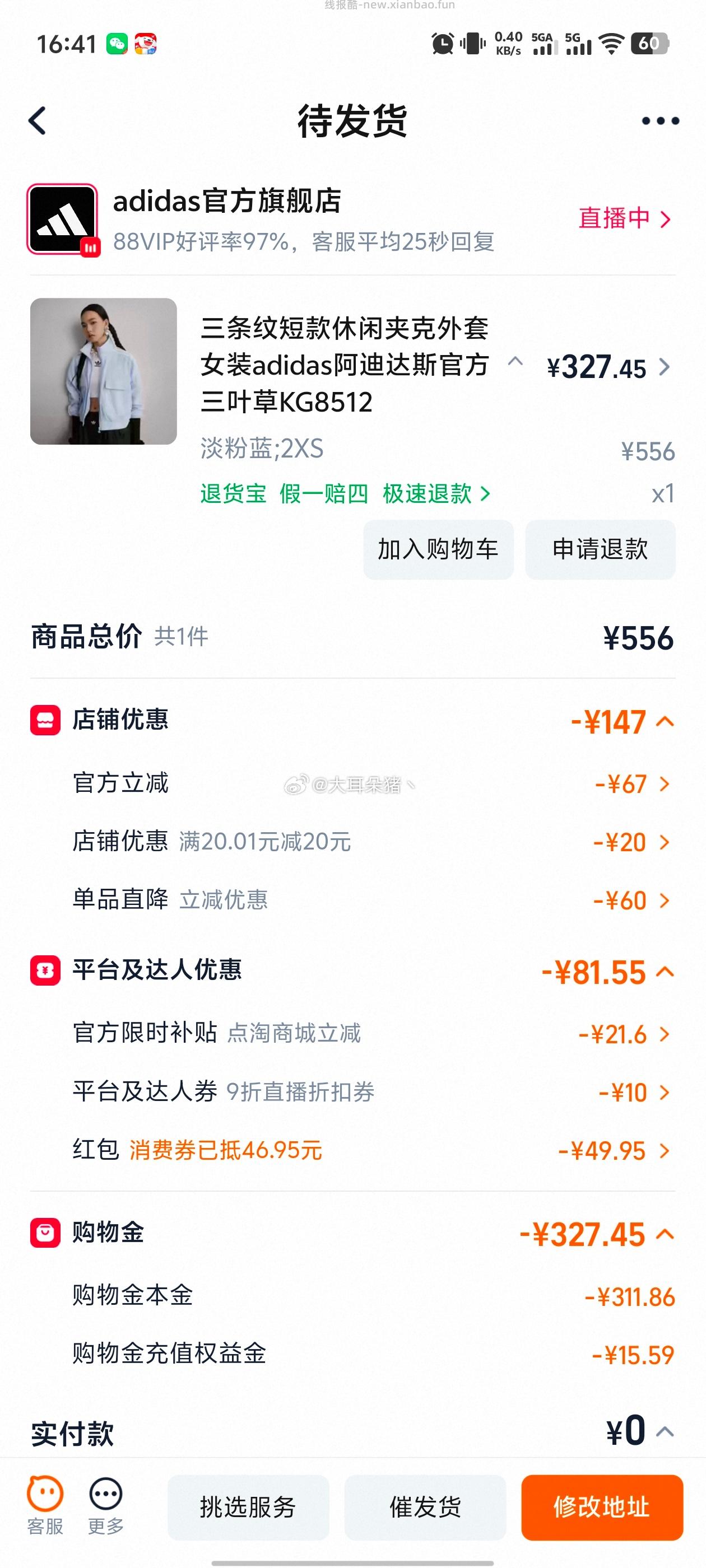The width and height of the screenshot is (706, 1568).
Task: Open the product photo thumbnail
Action: pyautogui.click(x=104, y=370)
